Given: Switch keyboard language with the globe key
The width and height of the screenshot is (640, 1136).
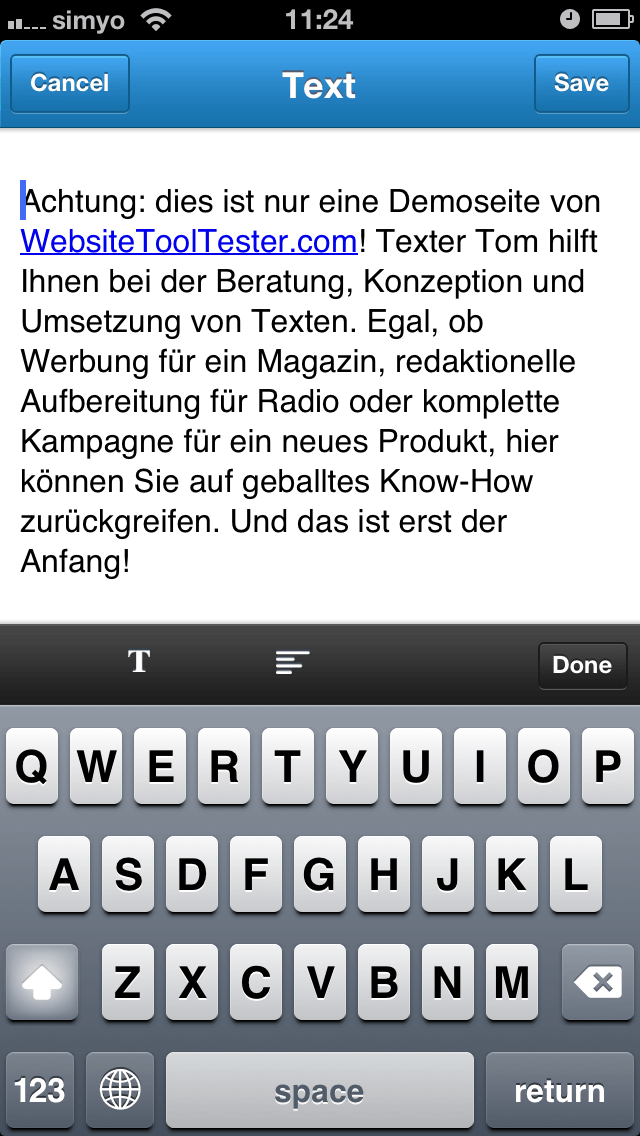Looking at the screenshot, I should click(x=120, y=1090).
